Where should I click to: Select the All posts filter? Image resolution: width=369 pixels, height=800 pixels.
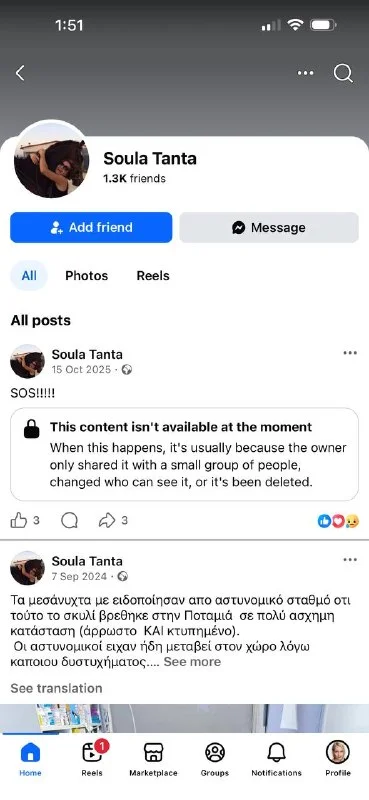tap(29, 276)
